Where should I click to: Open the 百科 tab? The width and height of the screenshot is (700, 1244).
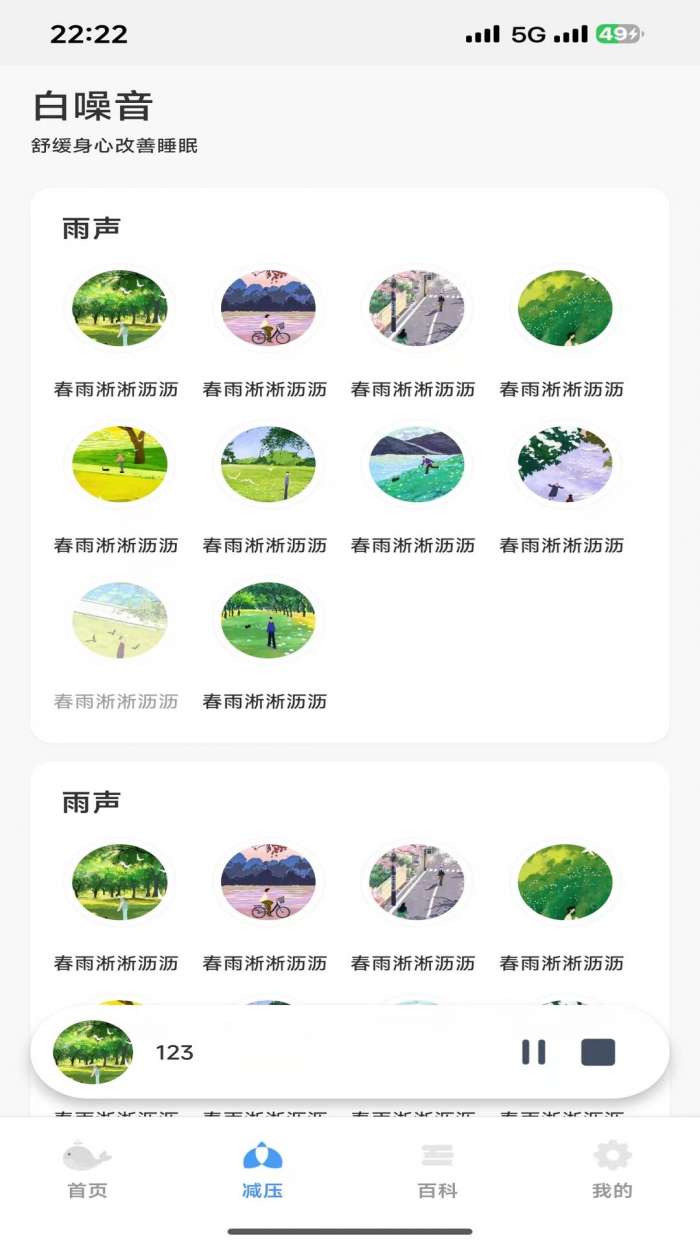pos(437,1169)
